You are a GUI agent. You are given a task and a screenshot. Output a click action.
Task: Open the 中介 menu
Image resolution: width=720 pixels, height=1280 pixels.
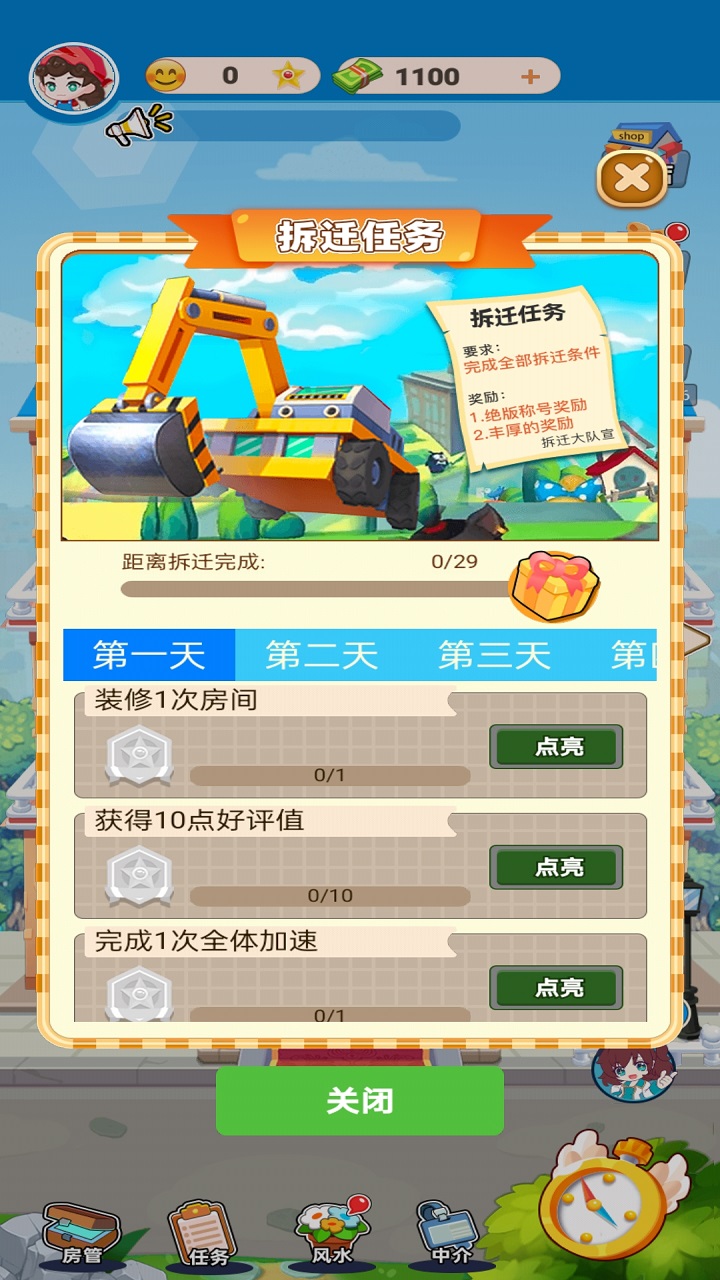pyautogui.click(x=447, y=1234)
